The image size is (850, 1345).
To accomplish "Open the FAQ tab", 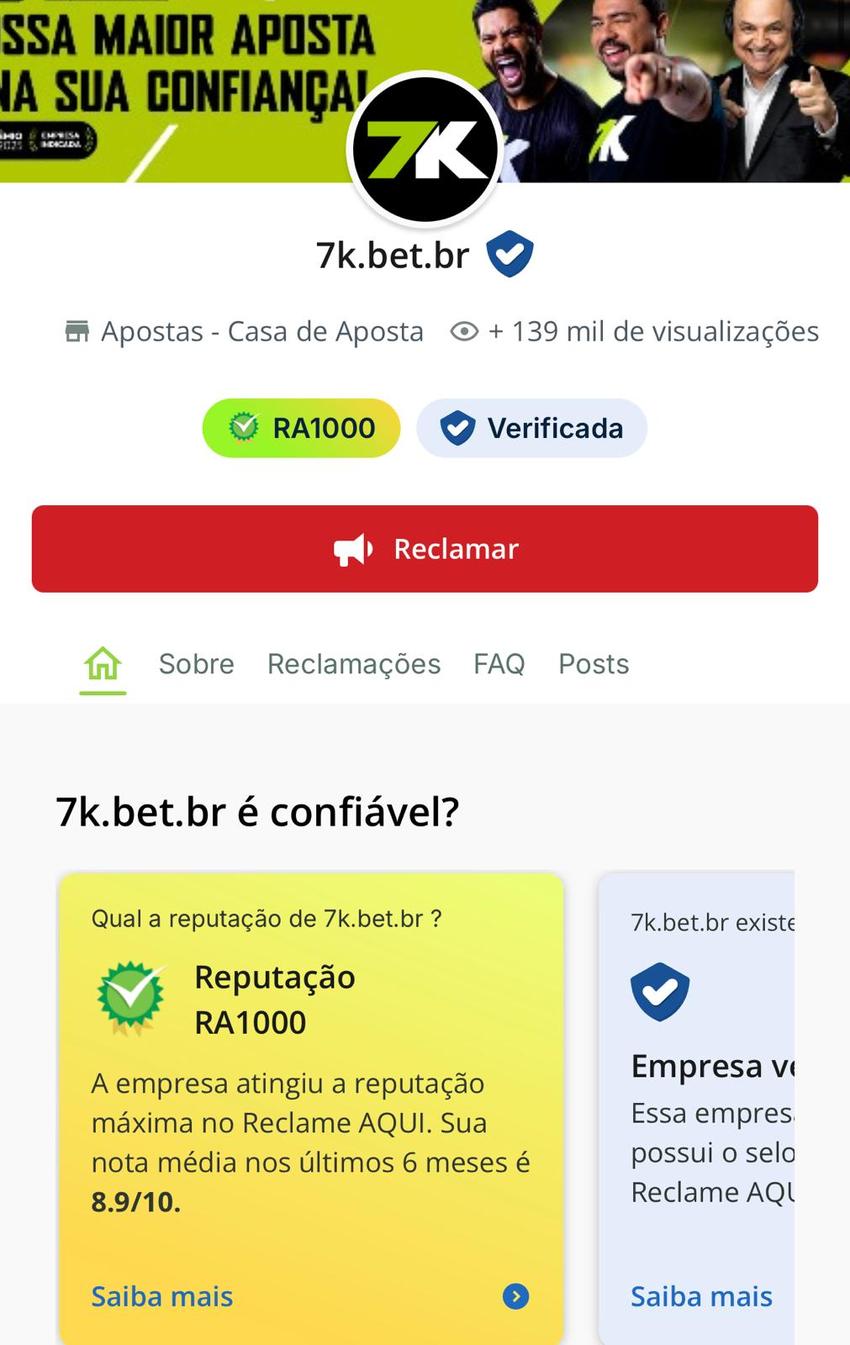I will tap(499, 663).
